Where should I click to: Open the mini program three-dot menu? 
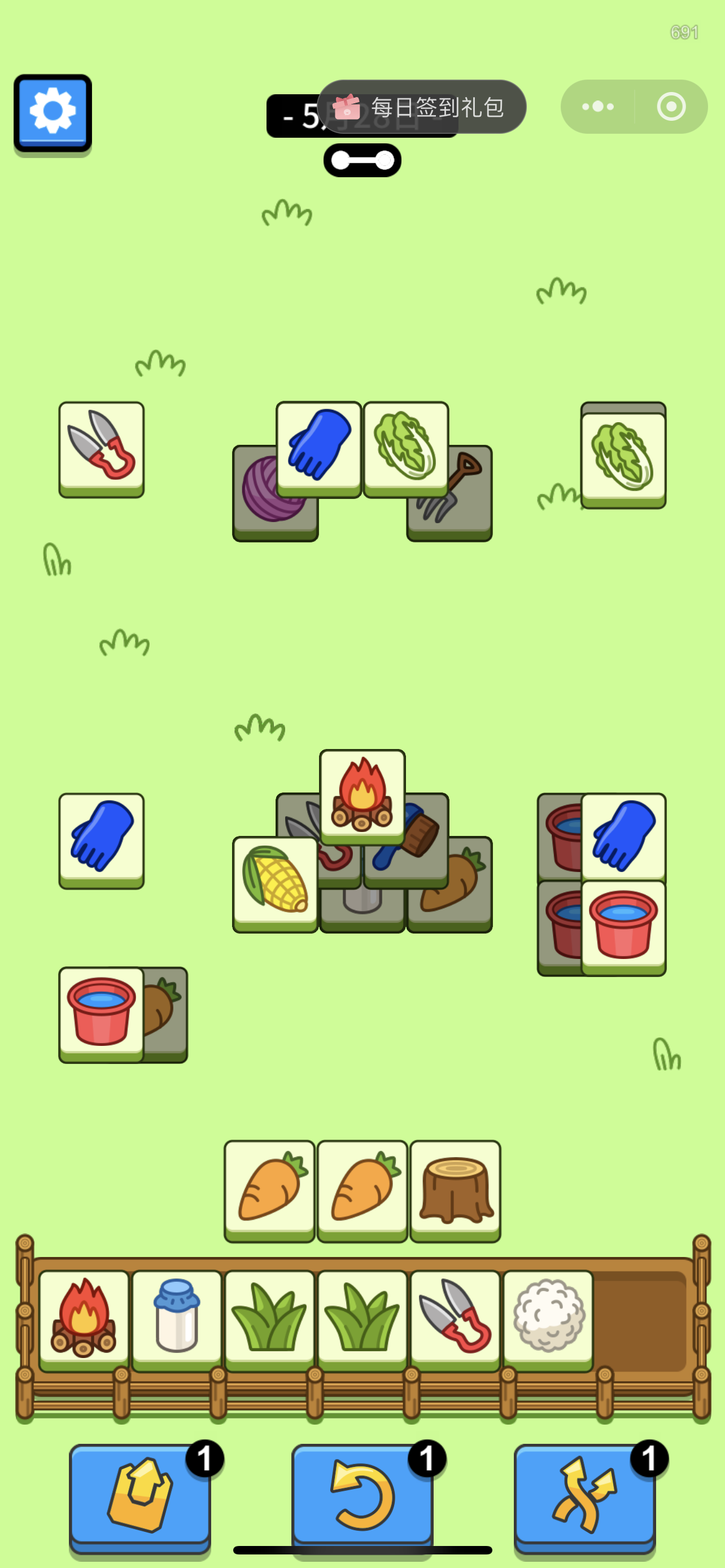[x=598, y=107]
